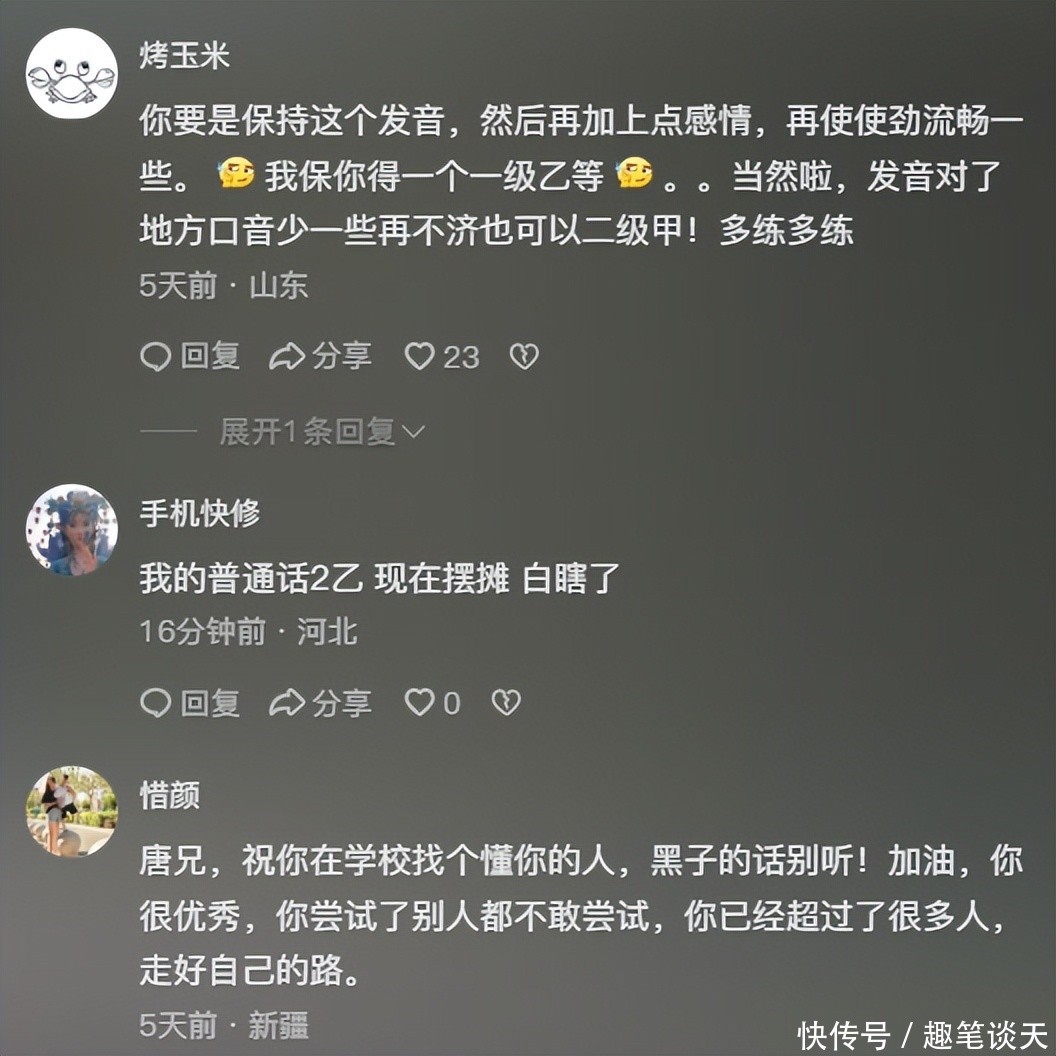Share 手机快修's comment
The image size is (1056, 1056).
tap(320, 703)
